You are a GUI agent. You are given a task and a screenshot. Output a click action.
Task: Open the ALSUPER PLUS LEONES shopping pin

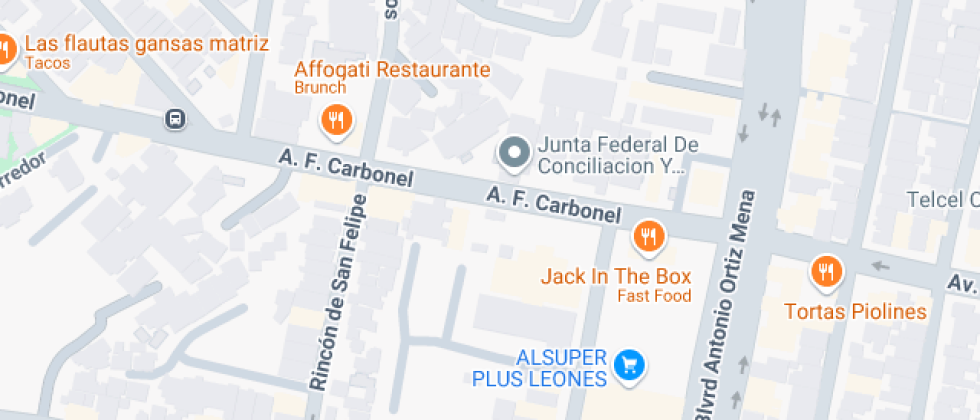tap(629, 365)
